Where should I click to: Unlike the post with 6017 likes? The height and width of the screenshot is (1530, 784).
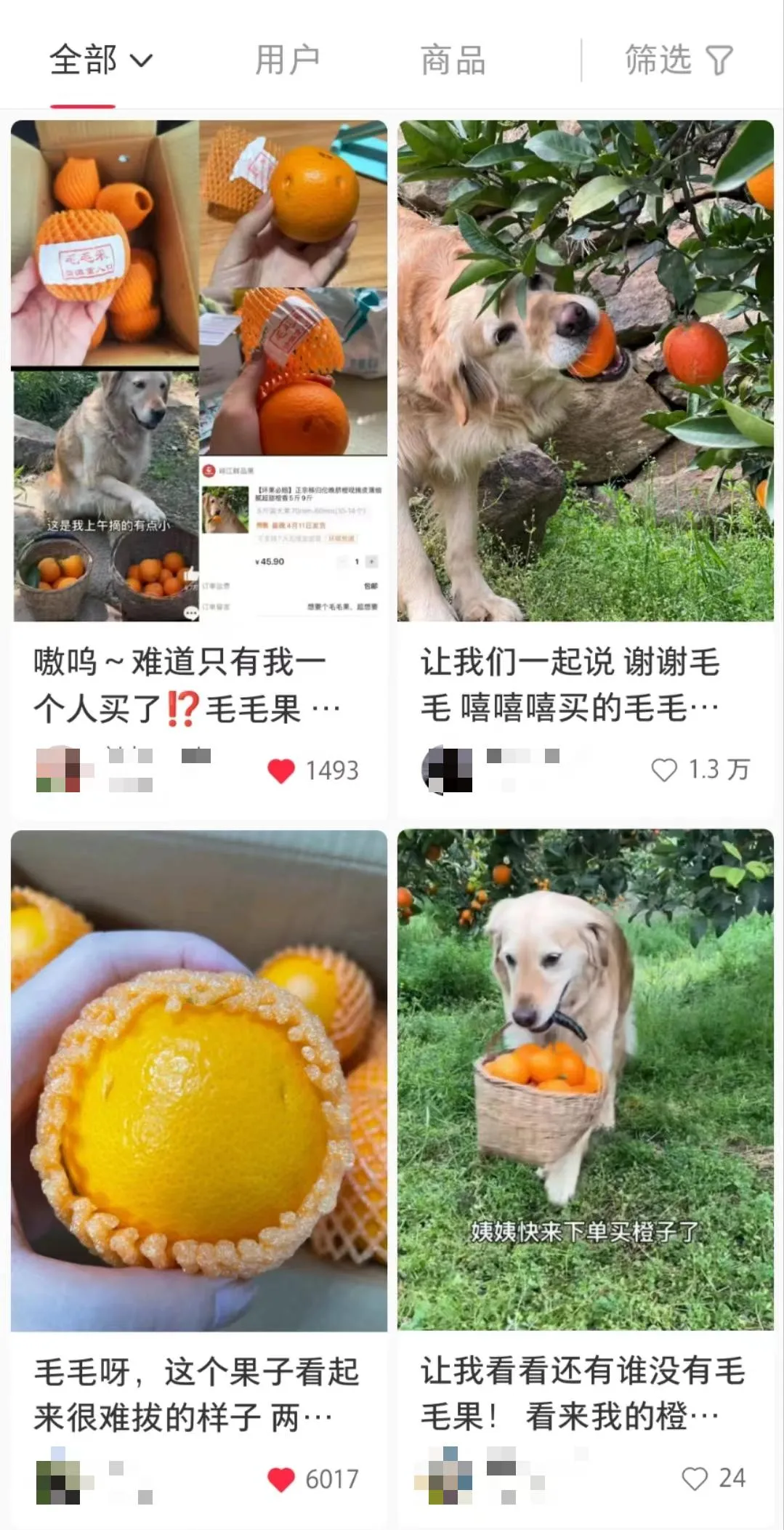click(281, 1479)
